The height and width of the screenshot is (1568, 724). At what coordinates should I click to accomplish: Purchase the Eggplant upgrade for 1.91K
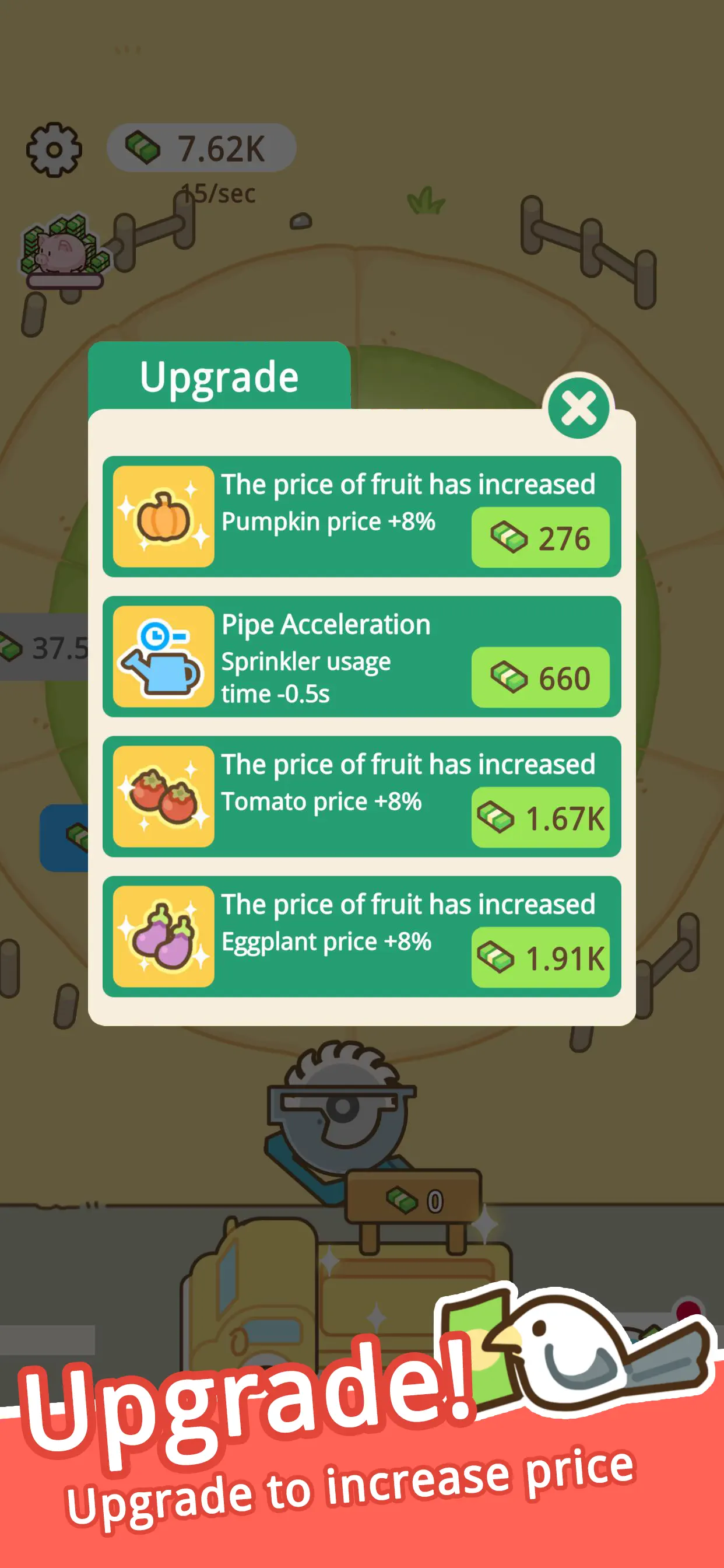coord(540,957)
